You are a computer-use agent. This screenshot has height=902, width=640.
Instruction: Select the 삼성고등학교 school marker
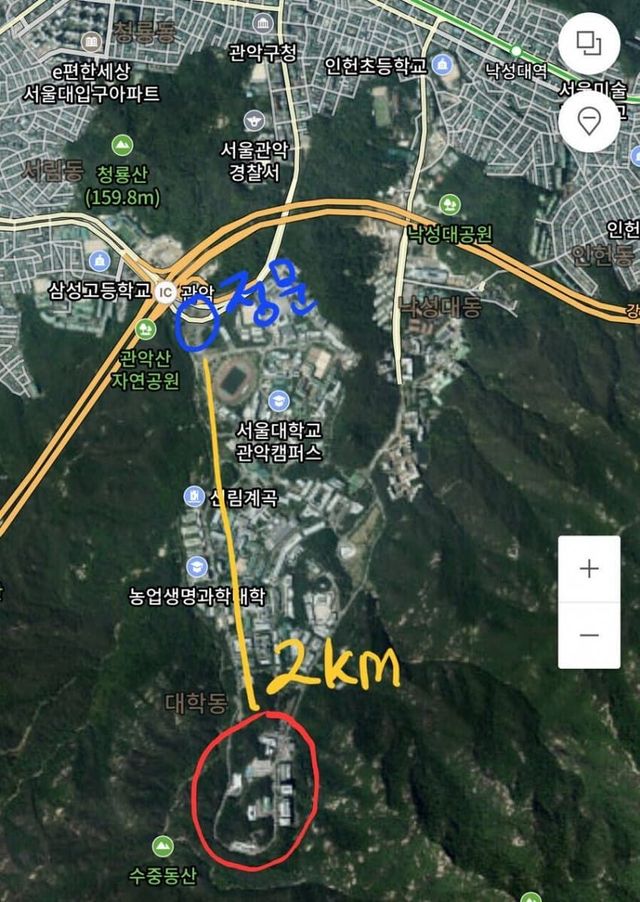tap(99, 262)
